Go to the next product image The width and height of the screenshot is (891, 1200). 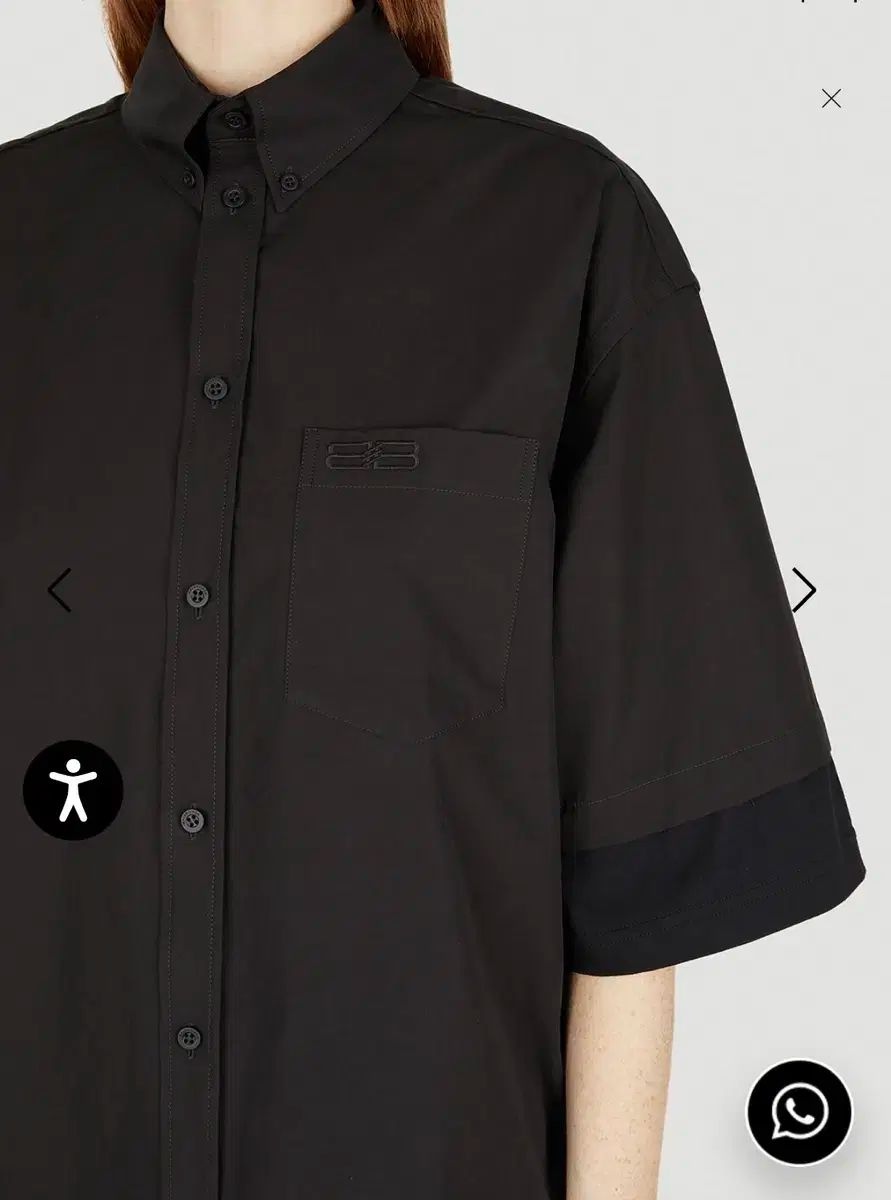point(804,590)
